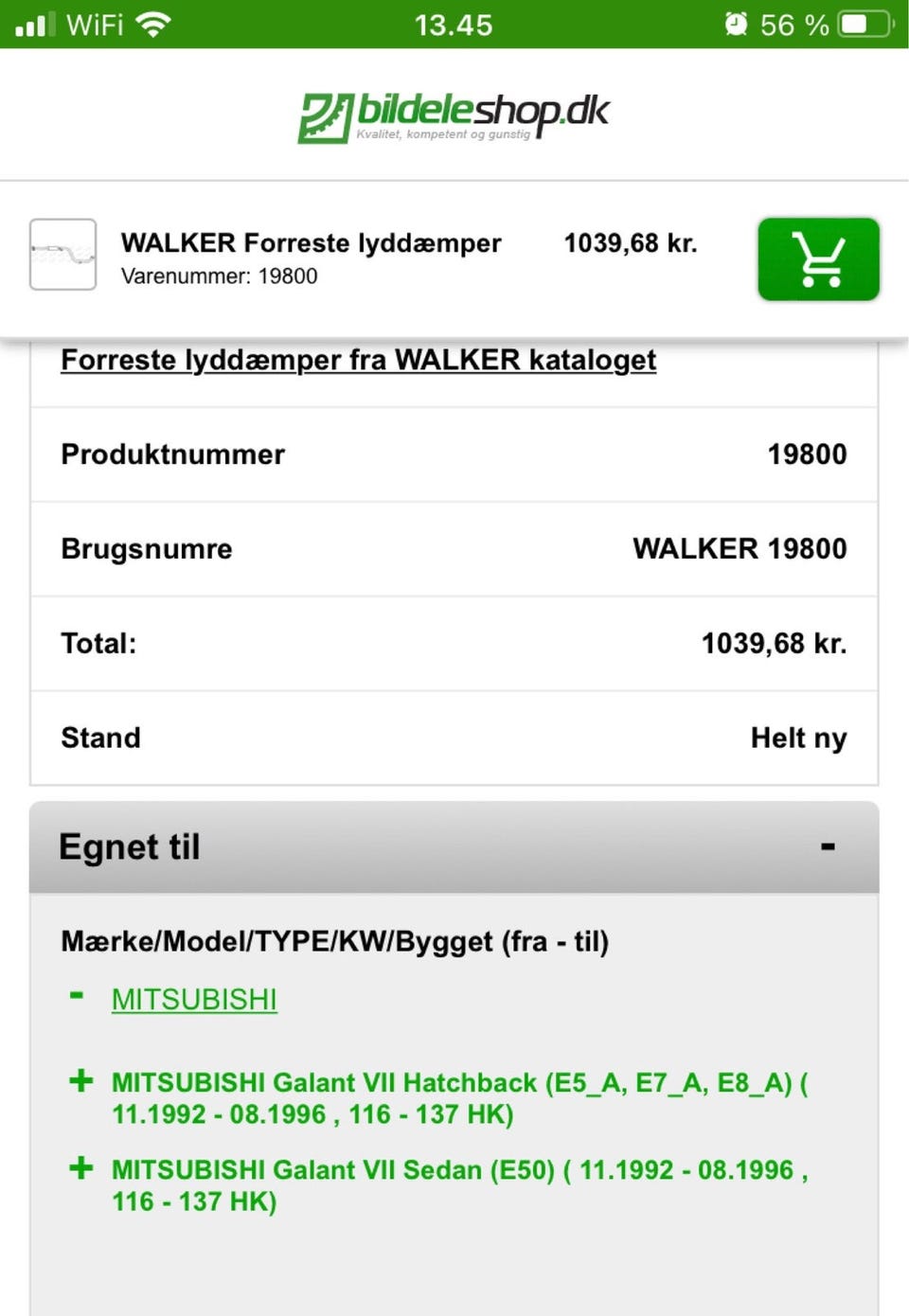Screen dimensions: 909x1316
Task: Open the bildeleshop.dk logo
Action: 454,112
